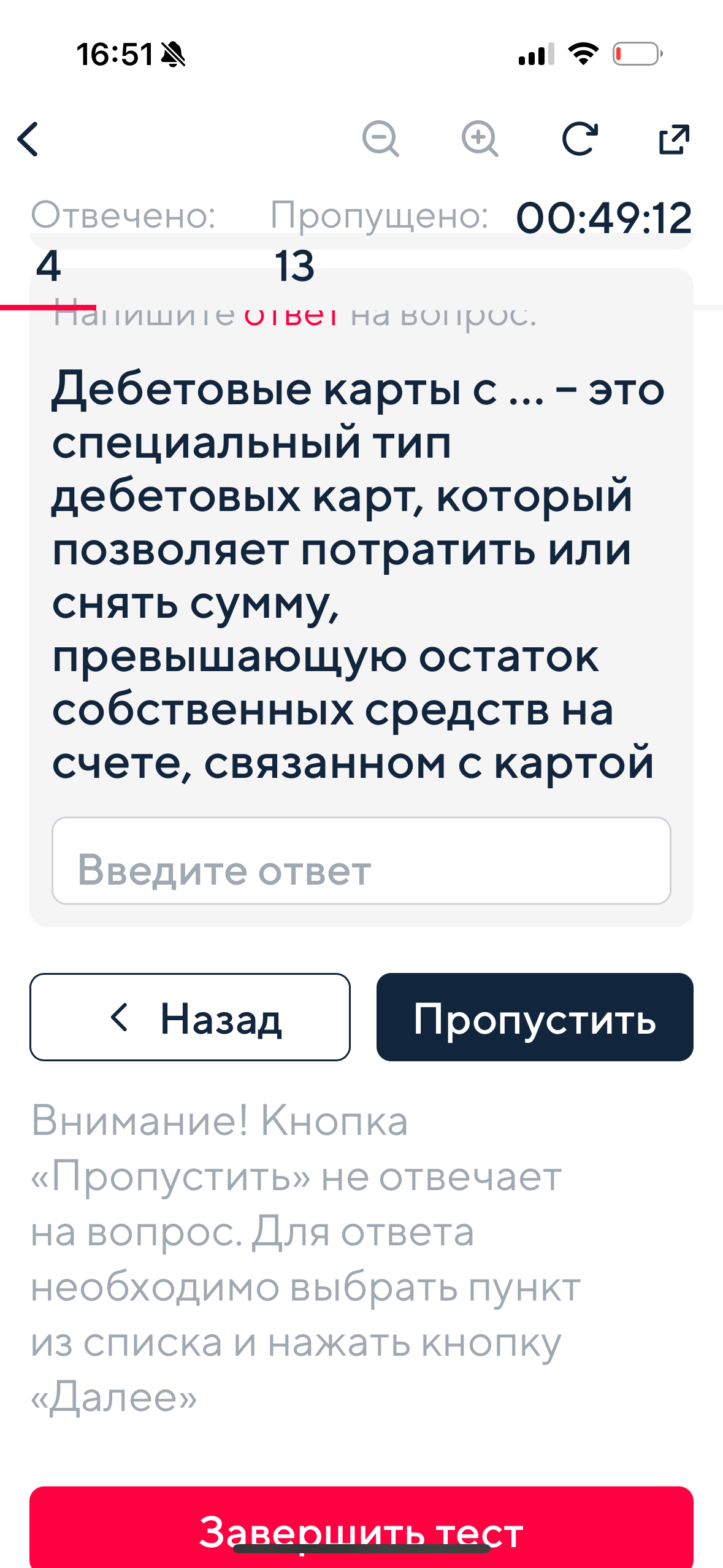This screenshot has height=1568, width=723.
Task: Skip this question with «Пропустить»
Action: coord(535,1017)
